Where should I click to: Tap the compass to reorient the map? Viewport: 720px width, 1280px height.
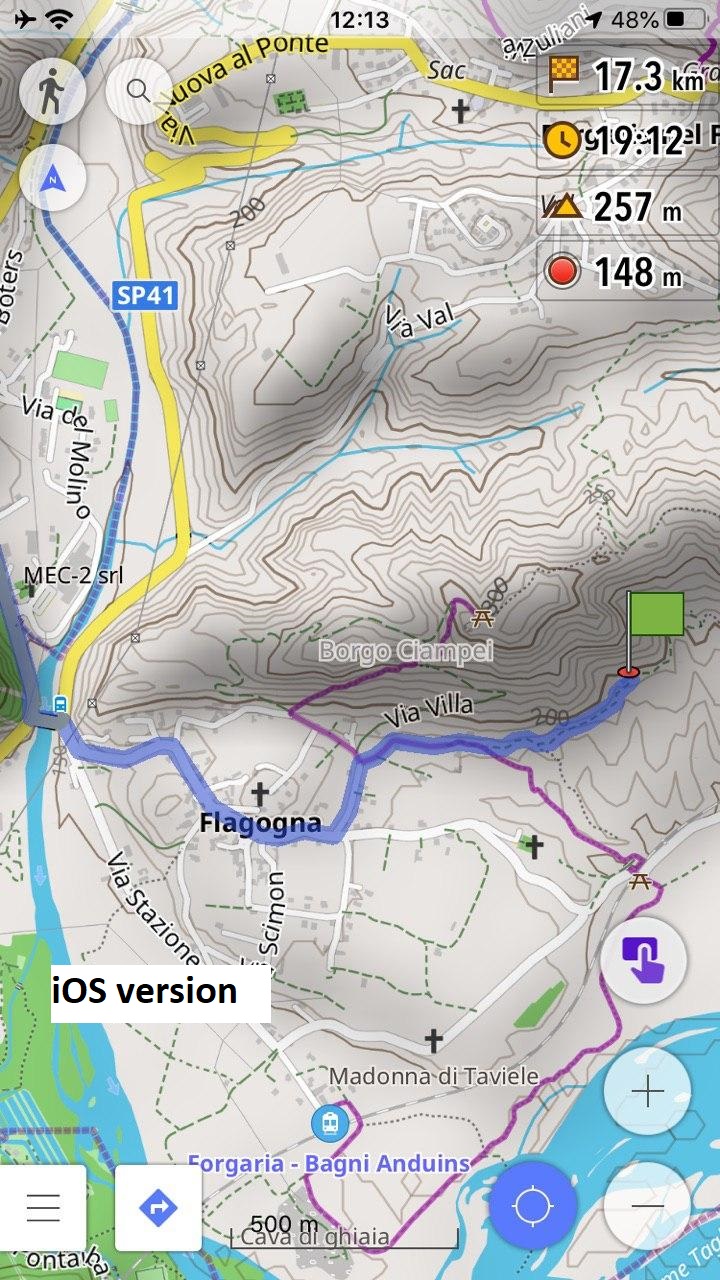click(x=52, y=178)
